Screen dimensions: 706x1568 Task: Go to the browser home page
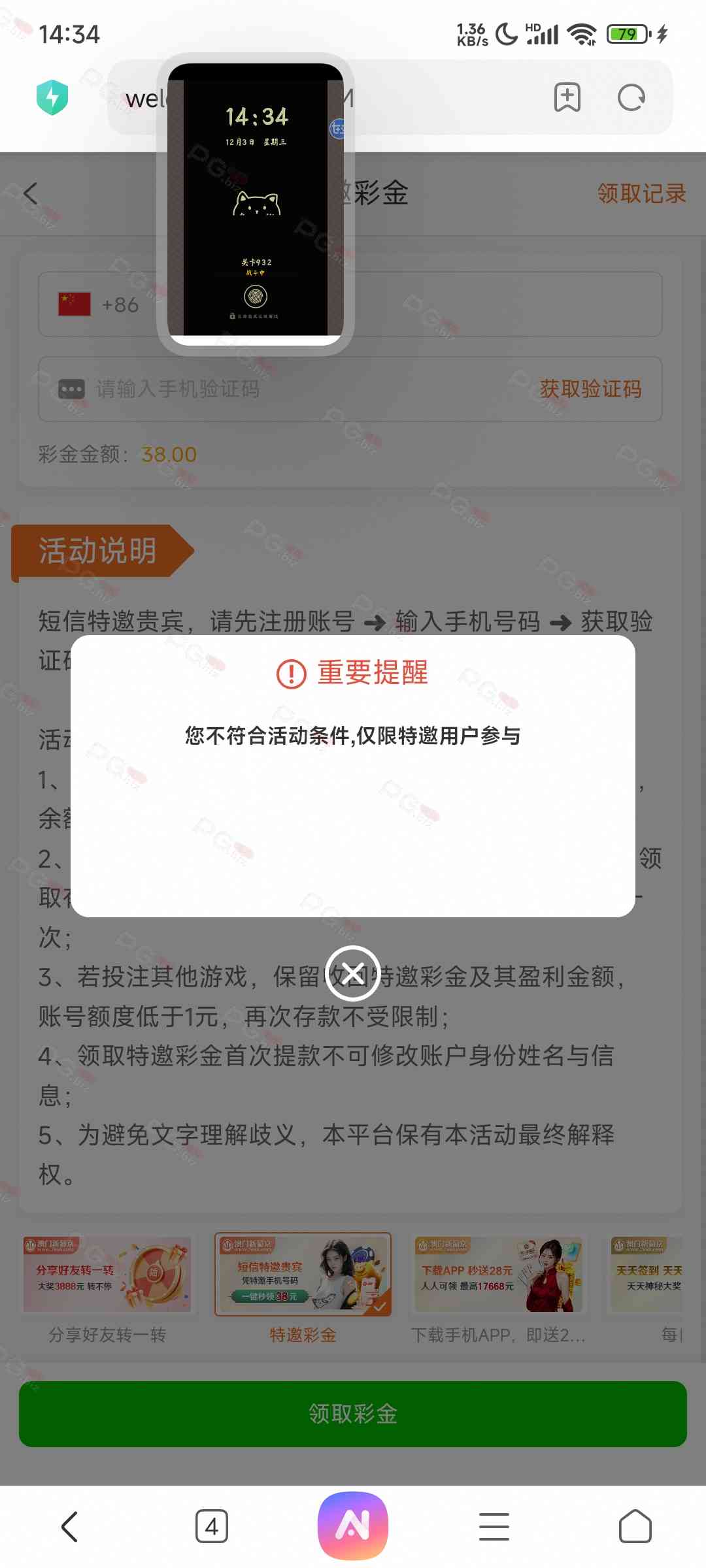coord(635,1527)
